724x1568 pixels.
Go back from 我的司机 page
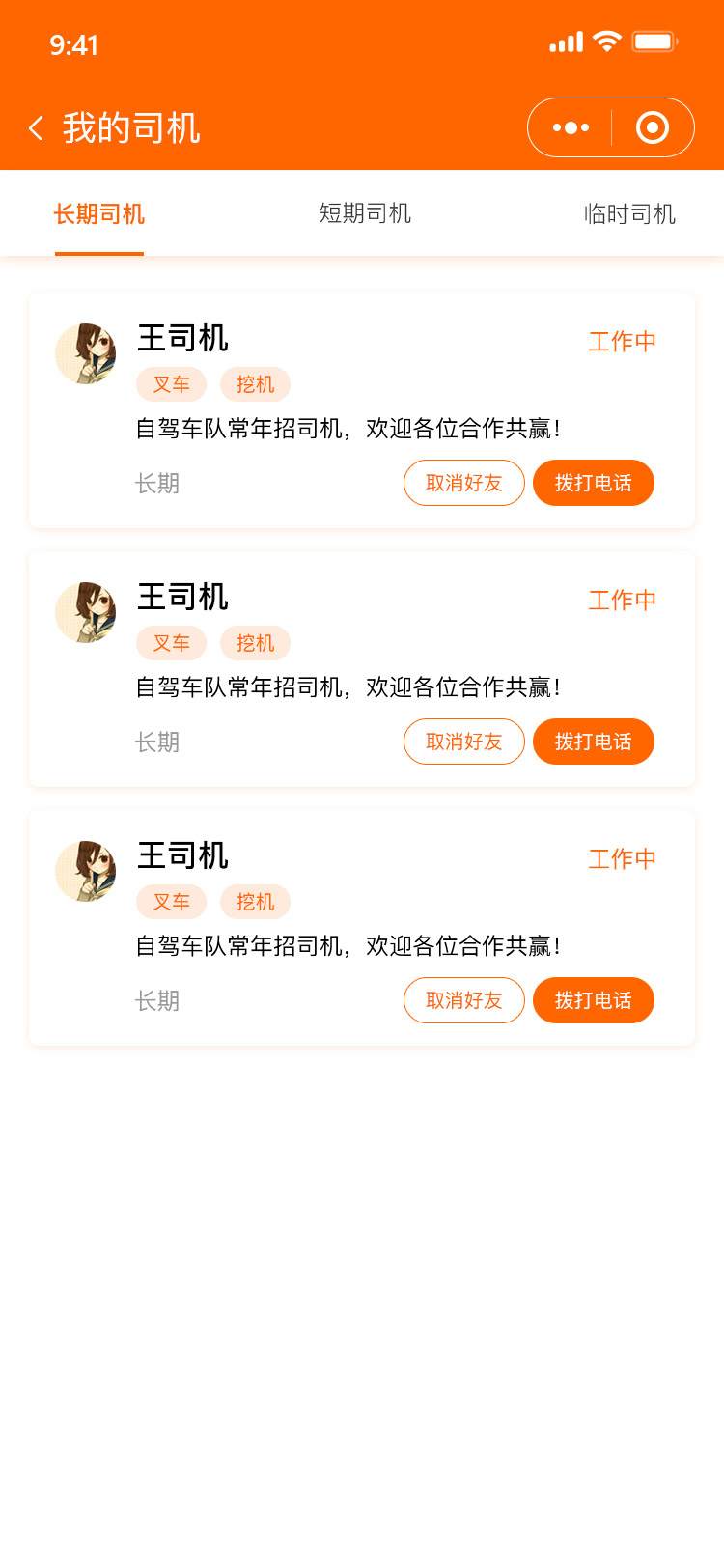[x=37, y=128]
